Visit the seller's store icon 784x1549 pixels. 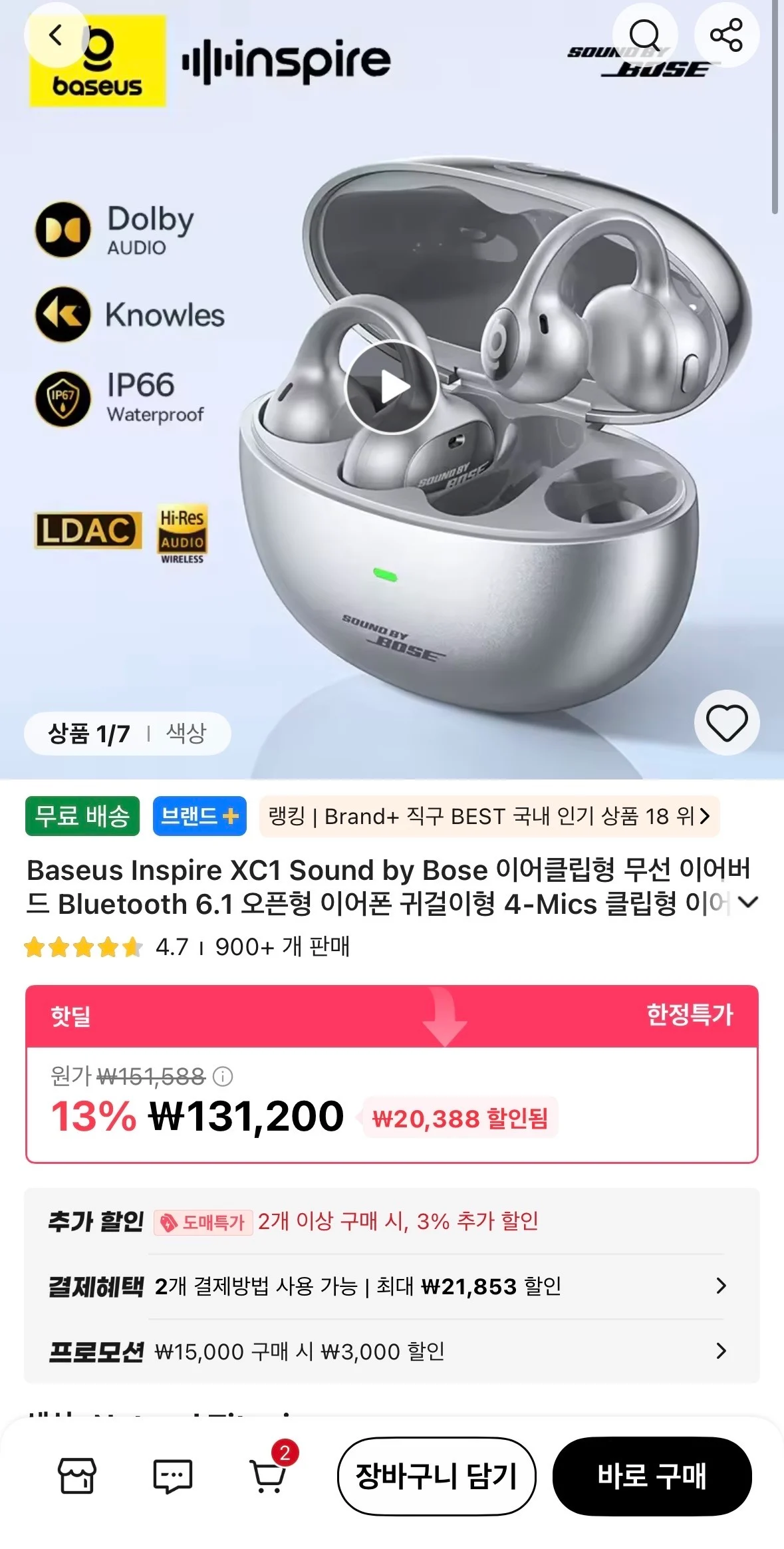coord(77,1477)
